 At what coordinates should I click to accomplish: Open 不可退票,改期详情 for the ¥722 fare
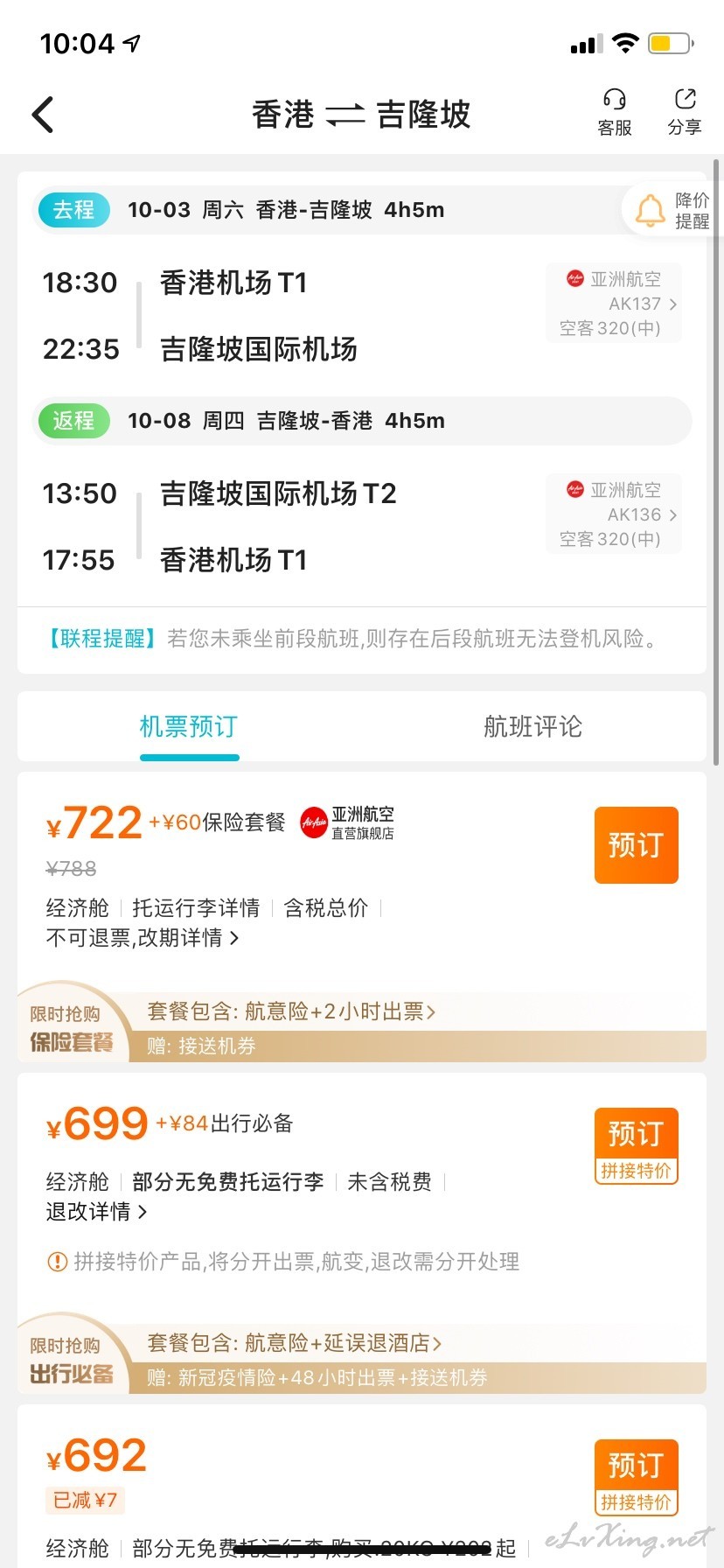[x=143, y=938]
